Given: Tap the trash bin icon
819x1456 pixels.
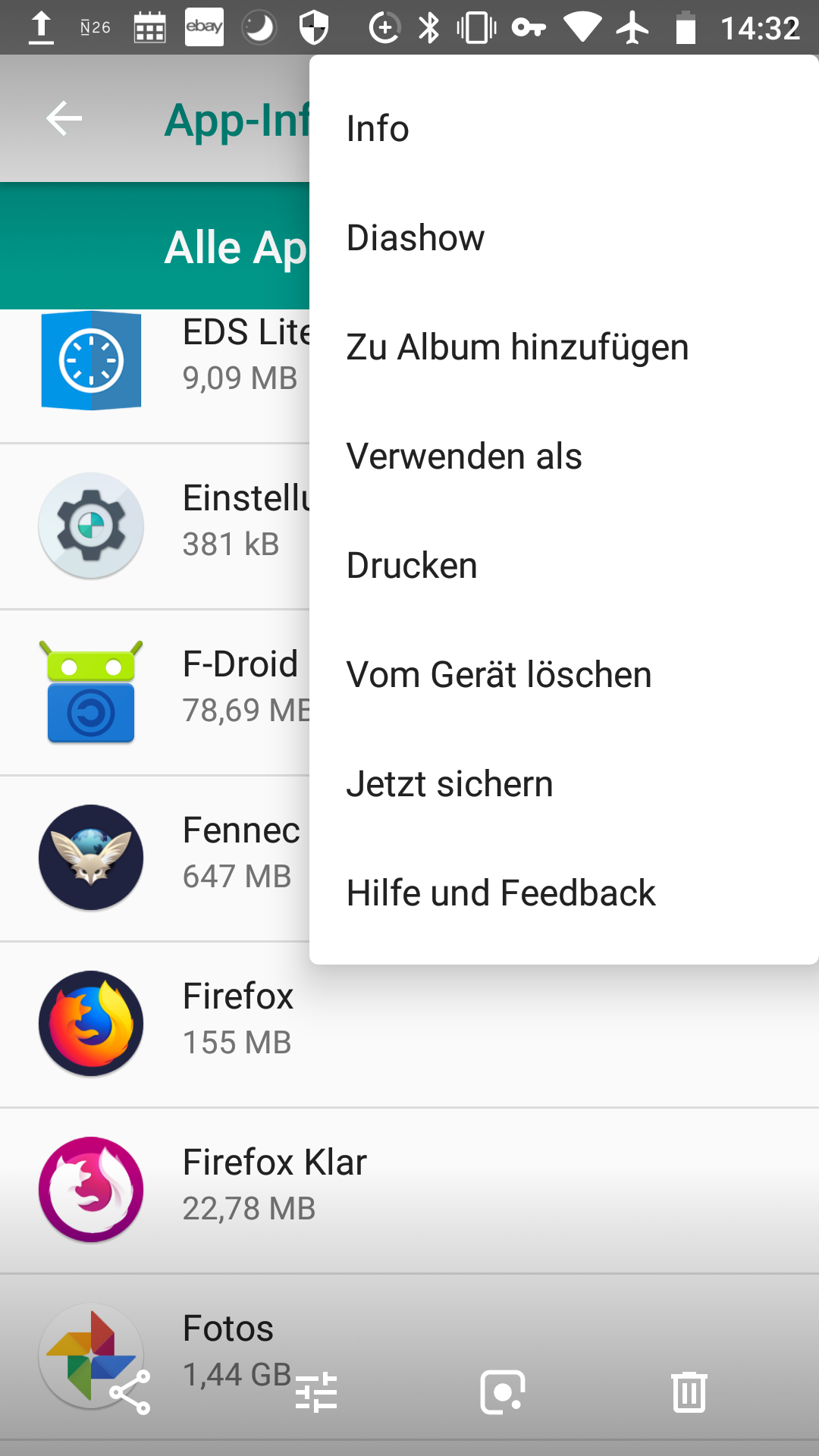Looking at the screenshot, I should pyautogui.click(x=689, y=1392).
